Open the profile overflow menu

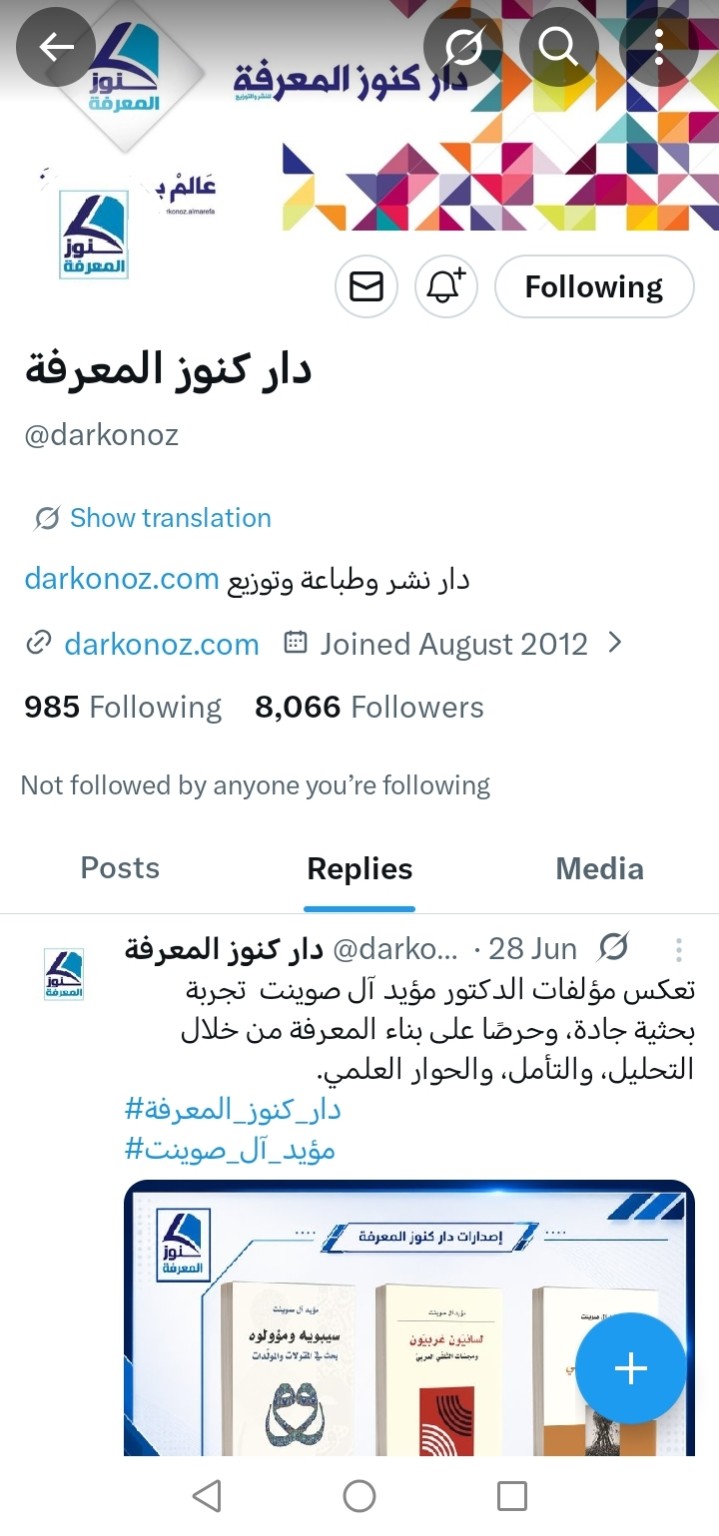pyautogui.click(x=658, y=47)
